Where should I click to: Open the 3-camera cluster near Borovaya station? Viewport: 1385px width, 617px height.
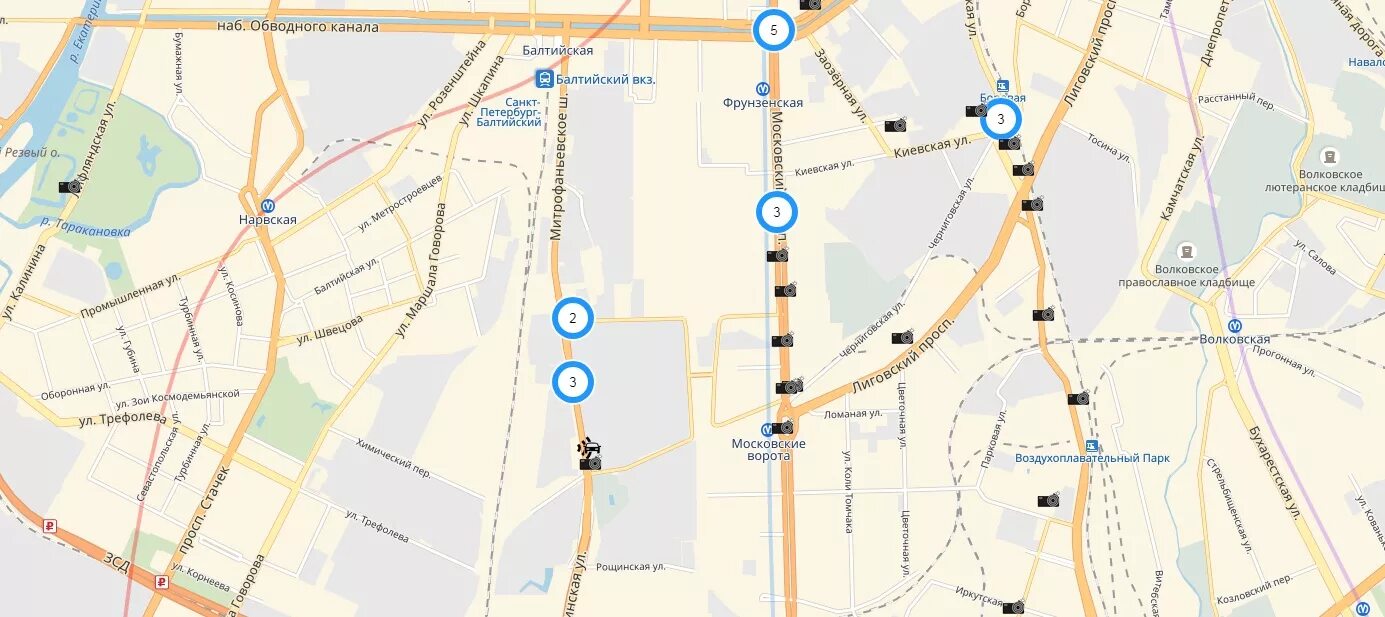[1001, 120]
